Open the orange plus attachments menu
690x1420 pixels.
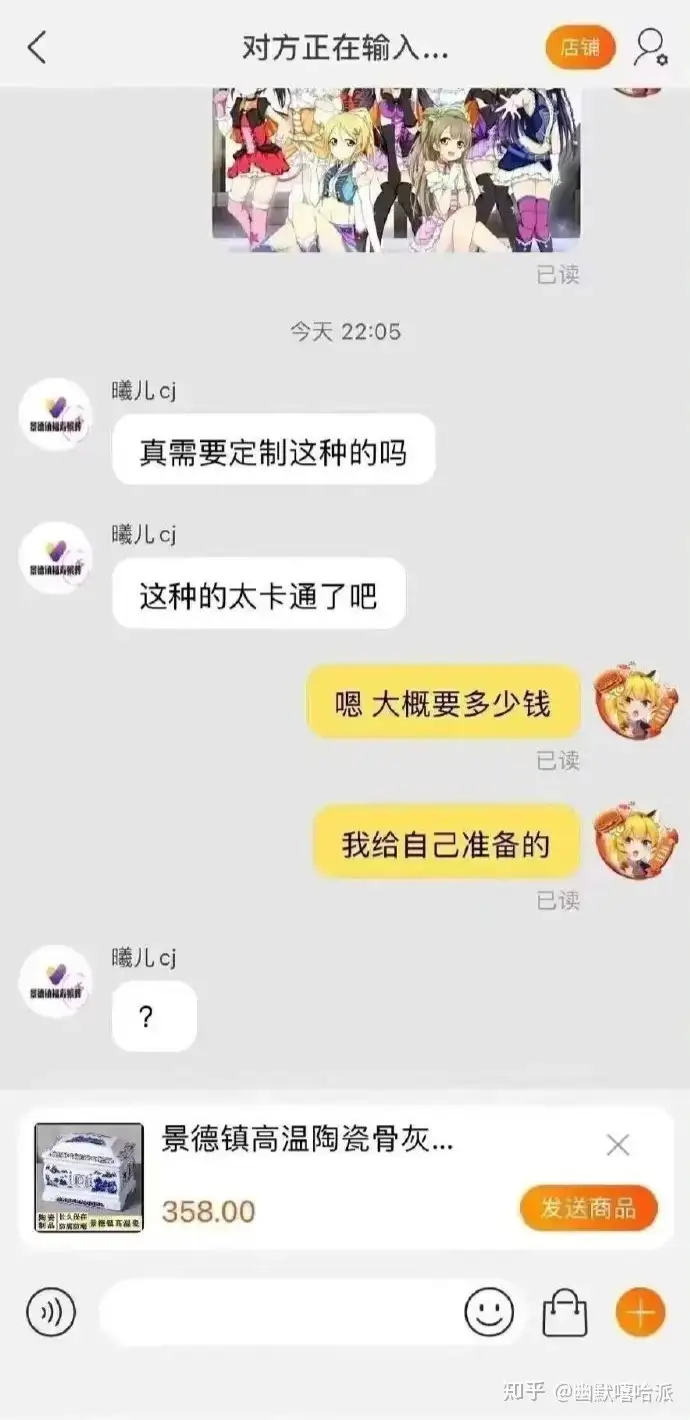tap(640, 1313)
